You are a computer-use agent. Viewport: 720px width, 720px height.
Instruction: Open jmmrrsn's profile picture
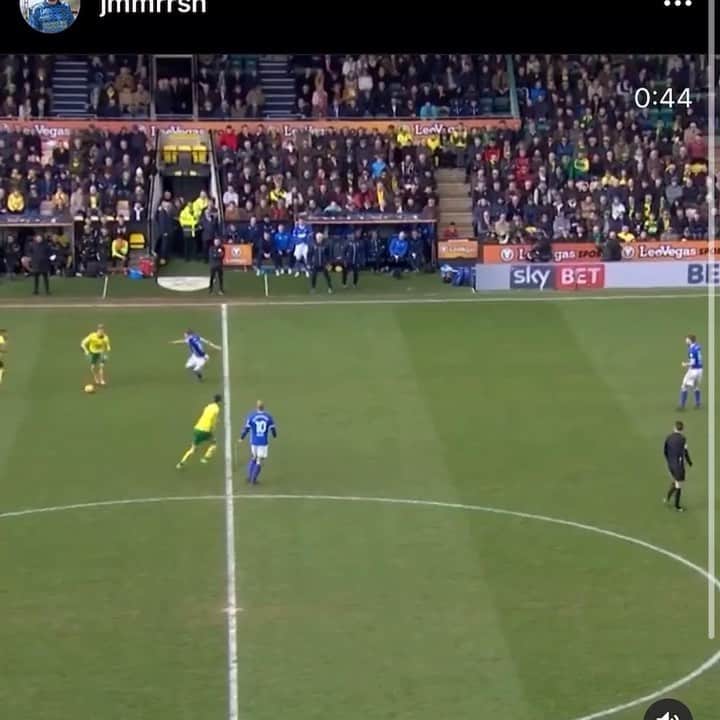49,12
